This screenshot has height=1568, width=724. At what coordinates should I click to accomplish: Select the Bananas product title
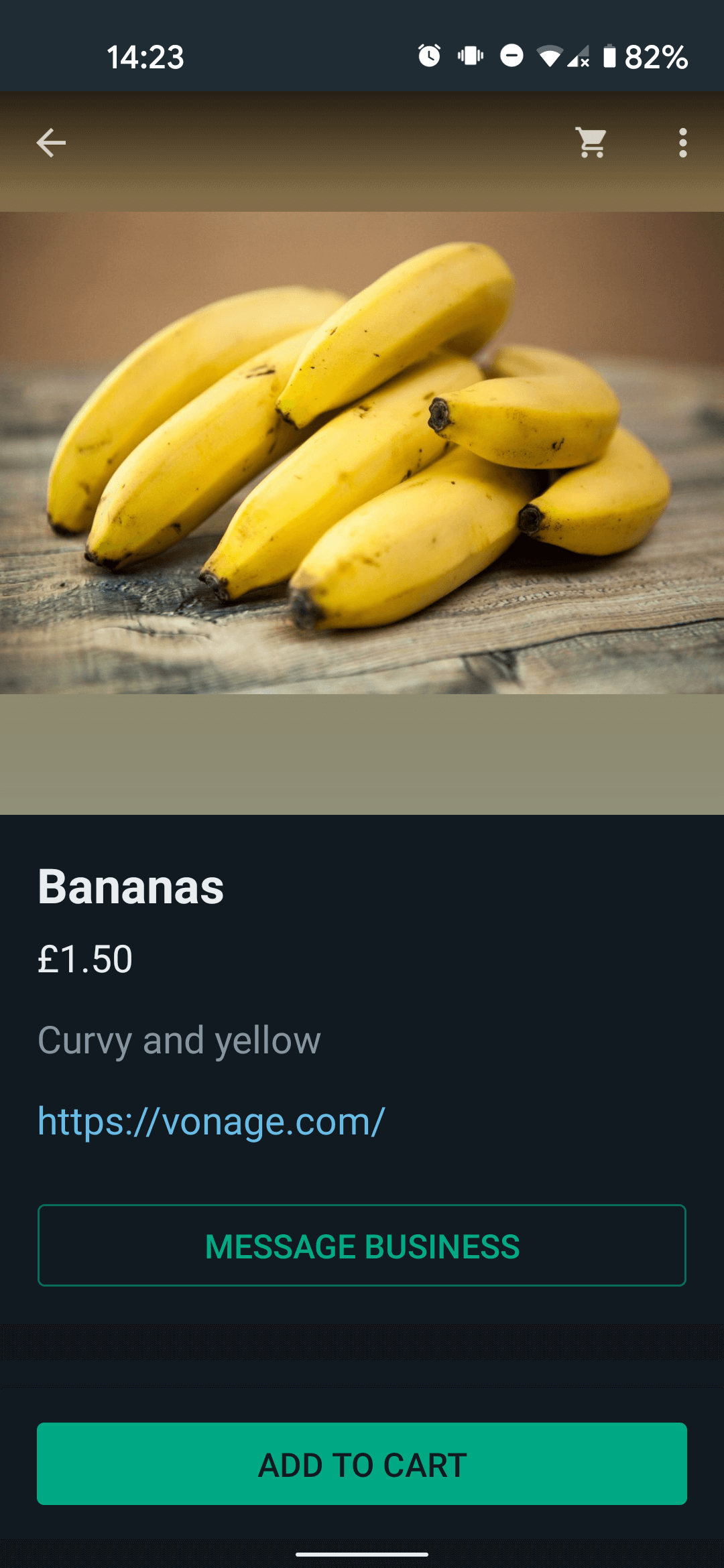click(131, 889)
